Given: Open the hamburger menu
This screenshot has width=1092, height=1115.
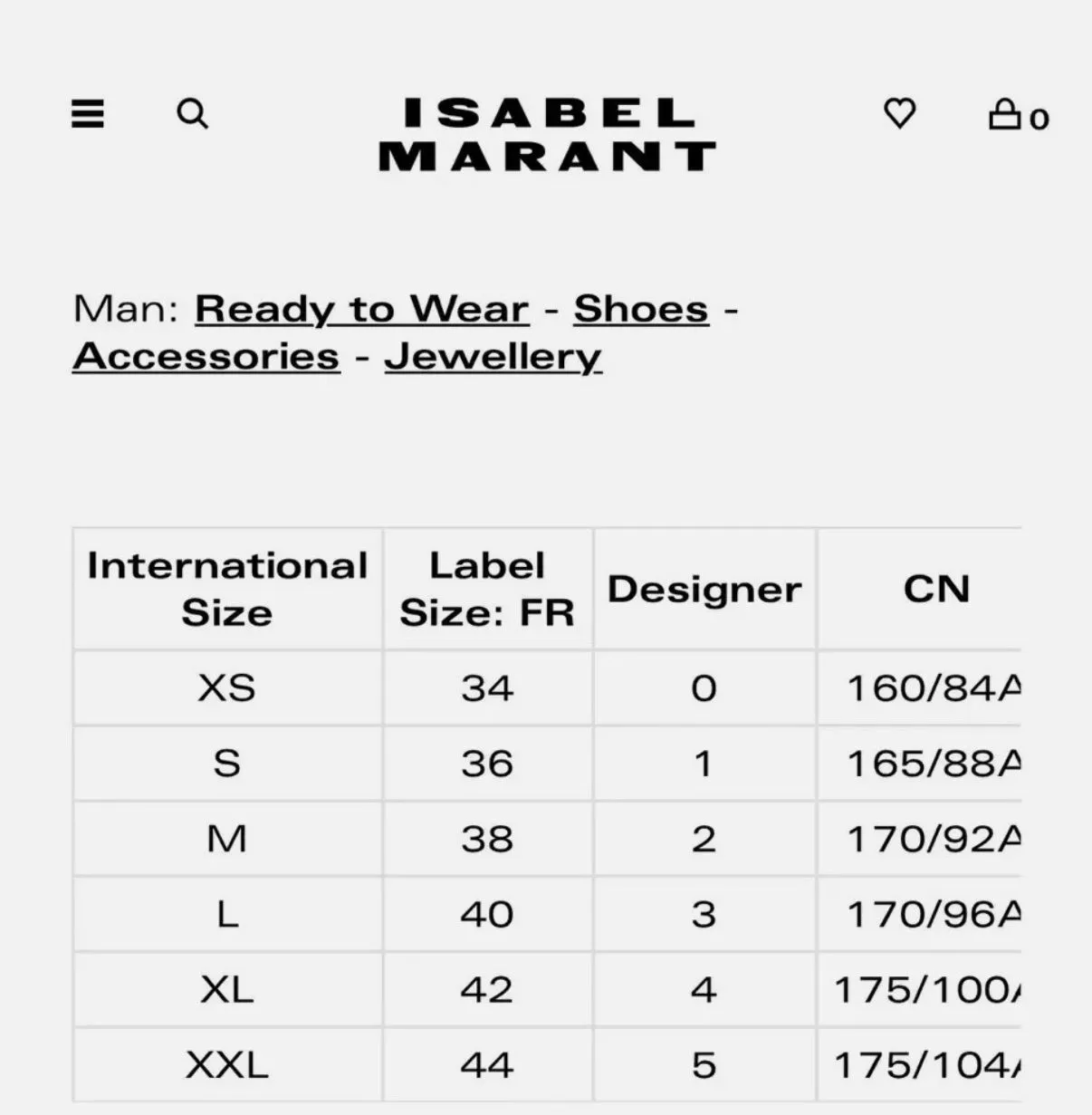Looking at the screenshot, I should pos(88,114).
